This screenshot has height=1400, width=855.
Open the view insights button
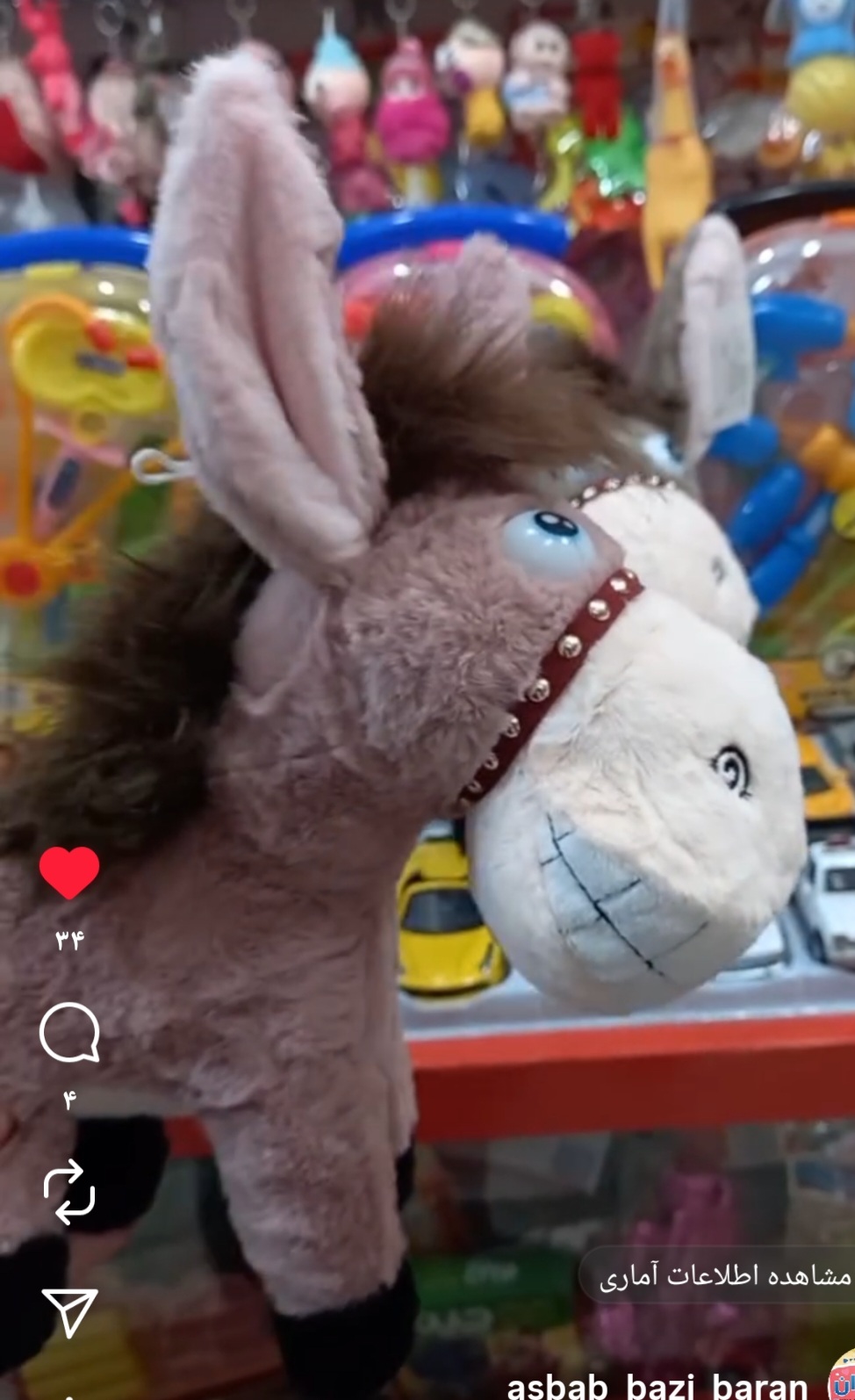723,1276
